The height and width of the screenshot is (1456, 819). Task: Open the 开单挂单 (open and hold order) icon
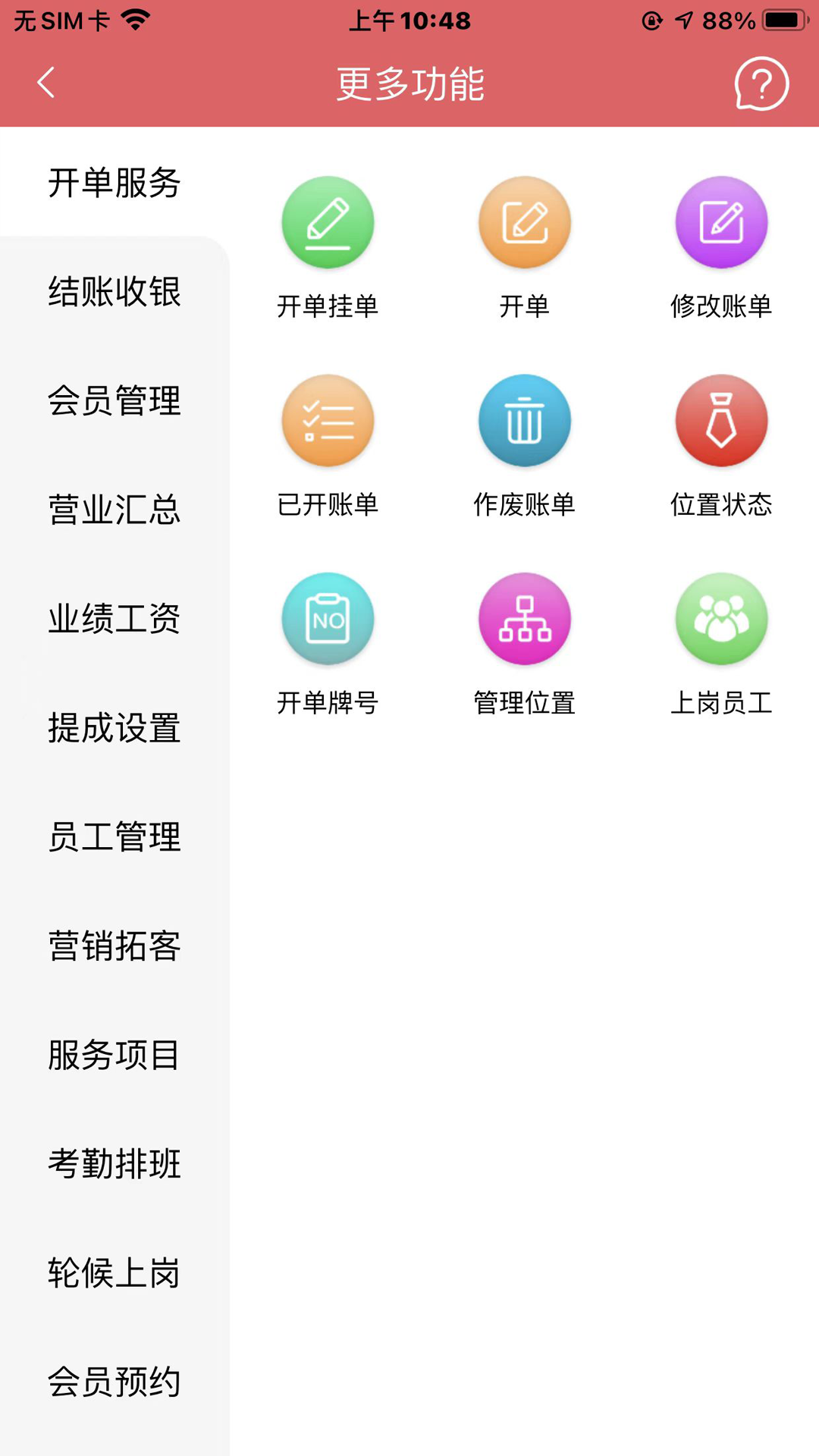coord(328,222)
